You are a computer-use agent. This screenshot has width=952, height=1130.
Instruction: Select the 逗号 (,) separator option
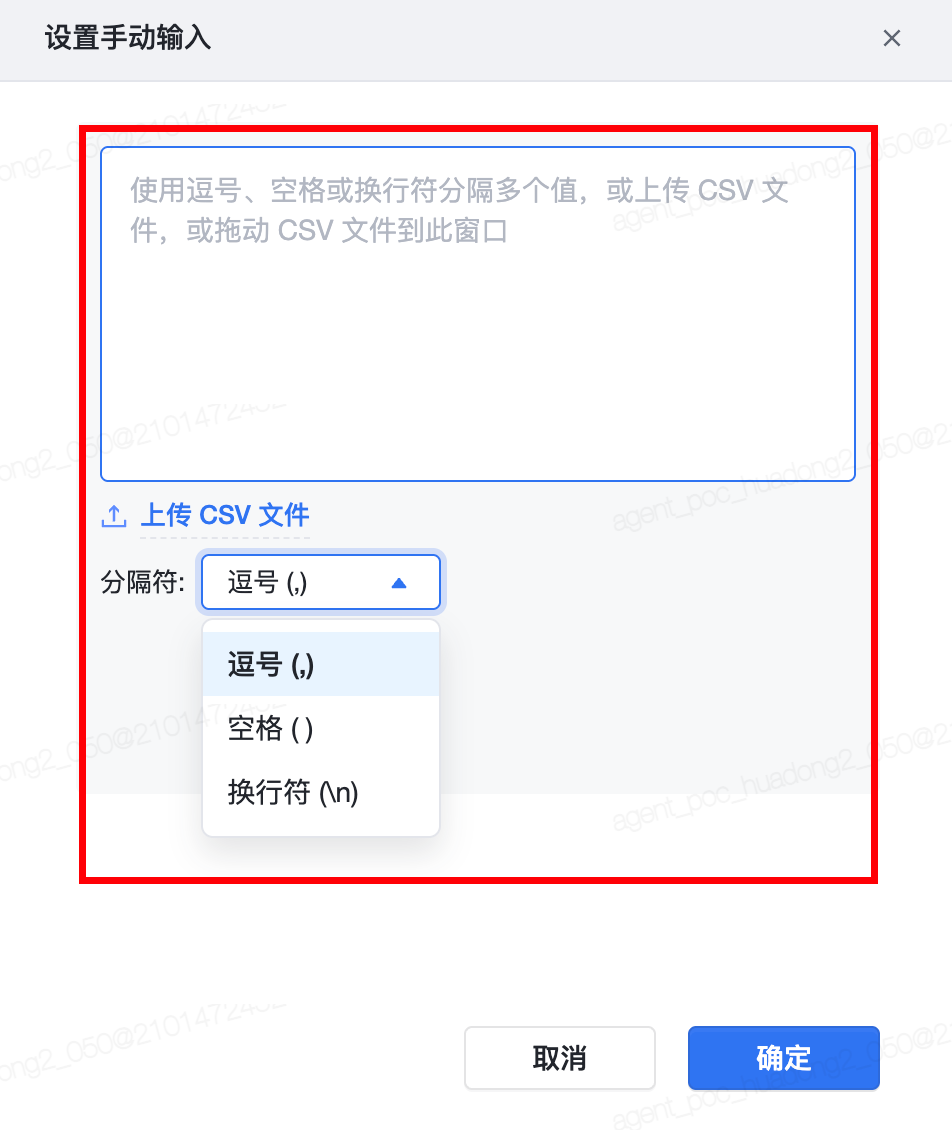click(x=320, y=665)
